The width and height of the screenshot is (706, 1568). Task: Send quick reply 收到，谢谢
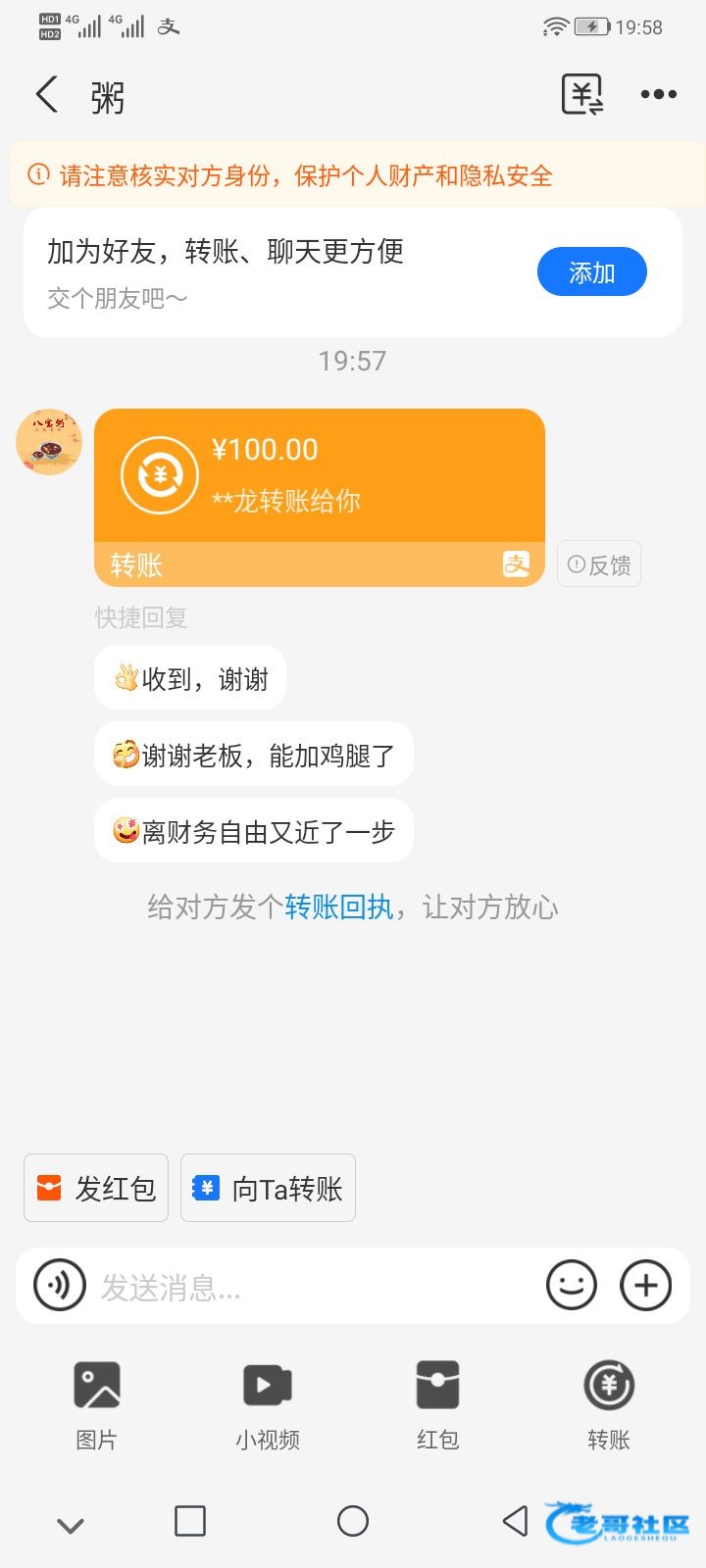tap(190, 678)
